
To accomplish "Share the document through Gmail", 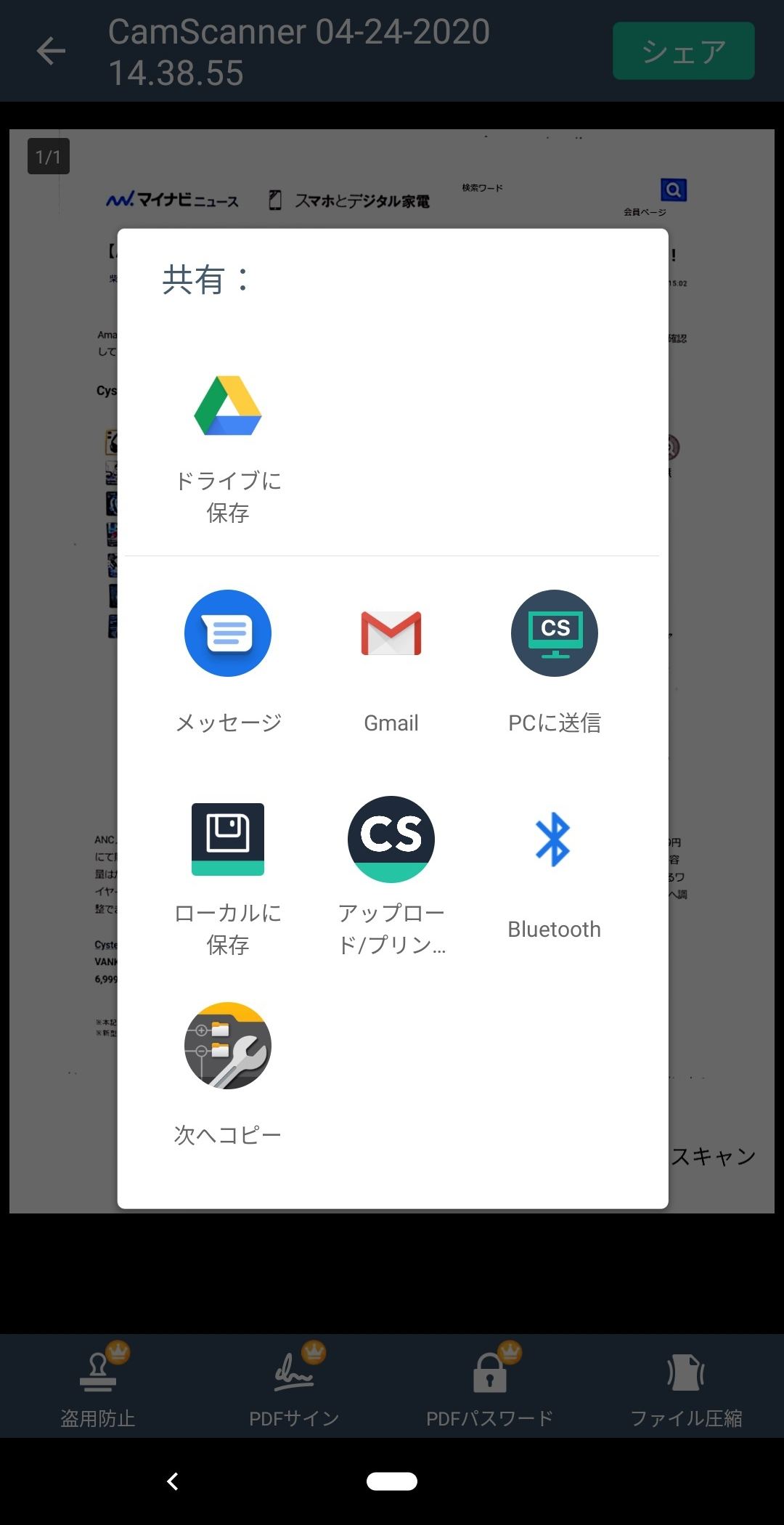I will [391, 662].
